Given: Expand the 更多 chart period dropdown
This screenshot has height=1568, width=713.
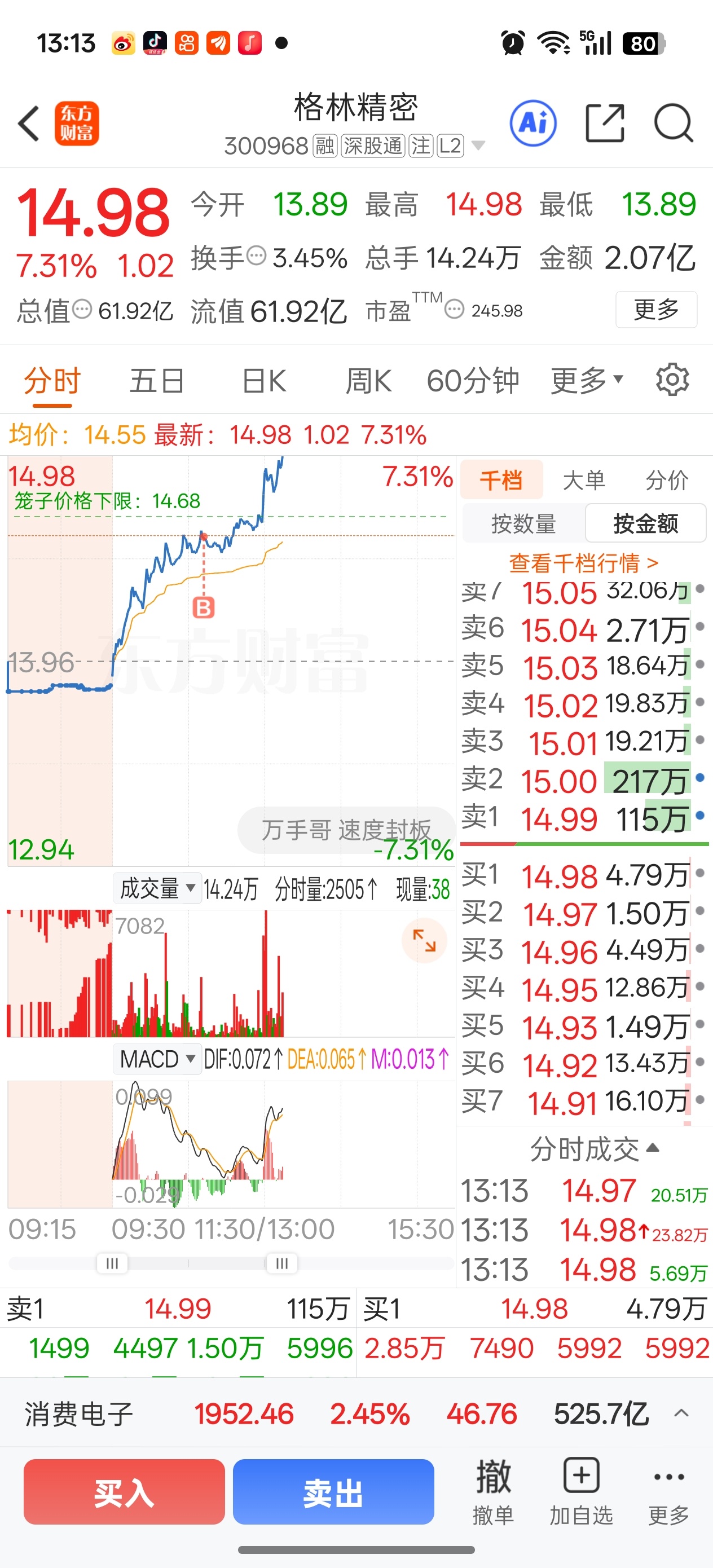Looking at the screenshot, I should tap(587, 382).
